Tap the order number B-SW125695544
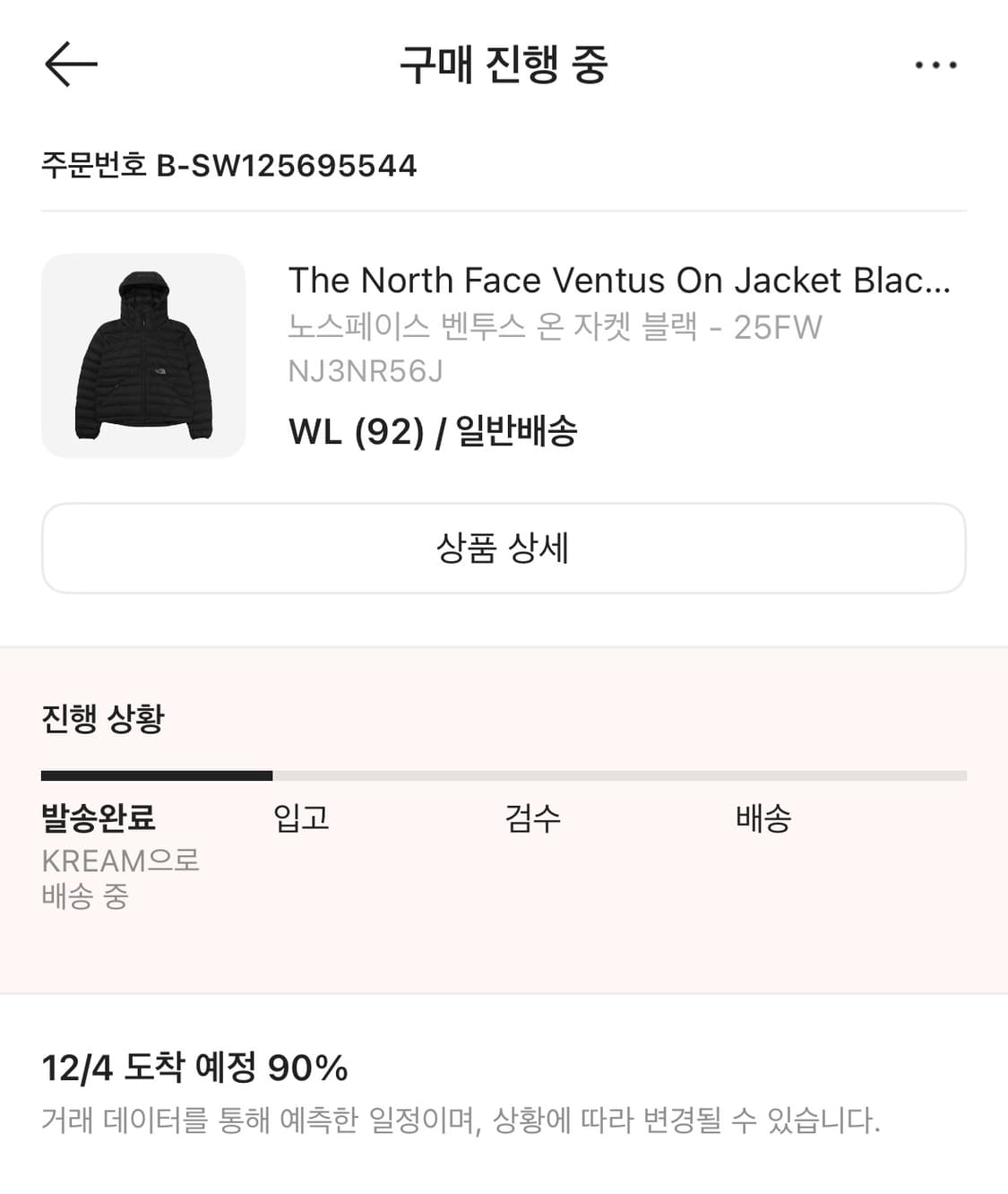1008x1194 pixels. point(226,165)
